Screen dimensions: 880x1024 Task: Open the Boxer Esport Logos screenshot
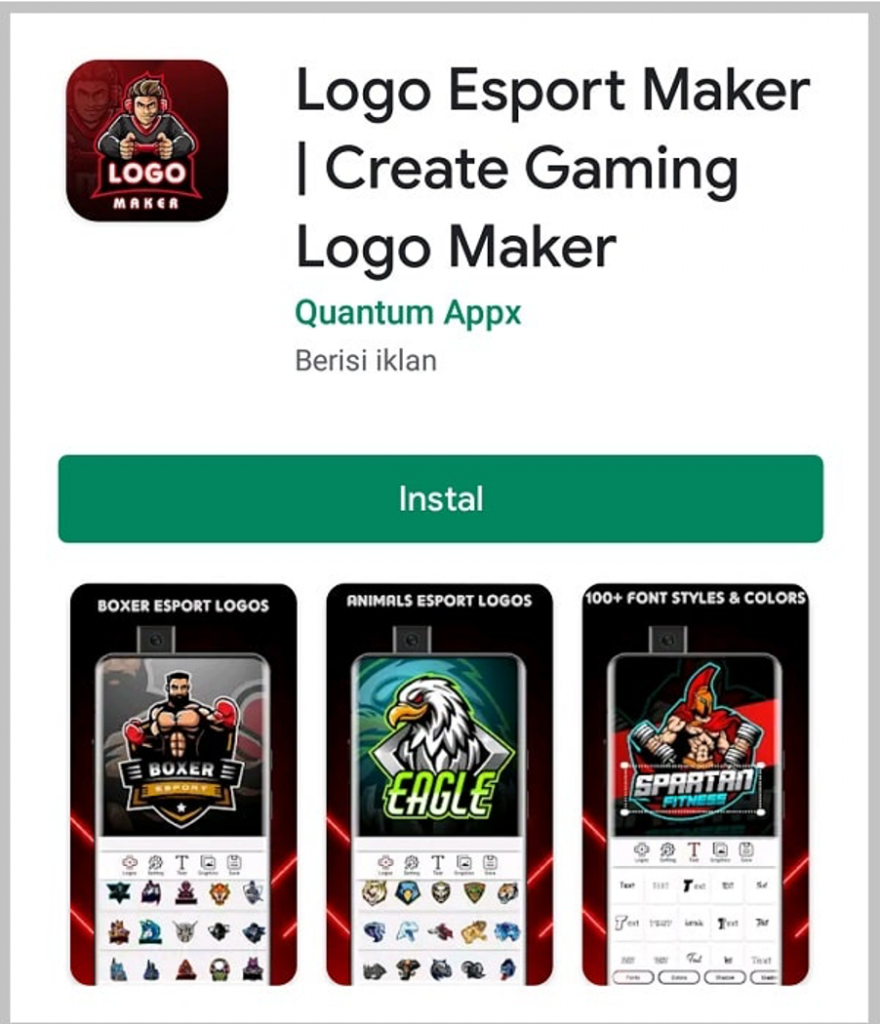tap(180, 780)
